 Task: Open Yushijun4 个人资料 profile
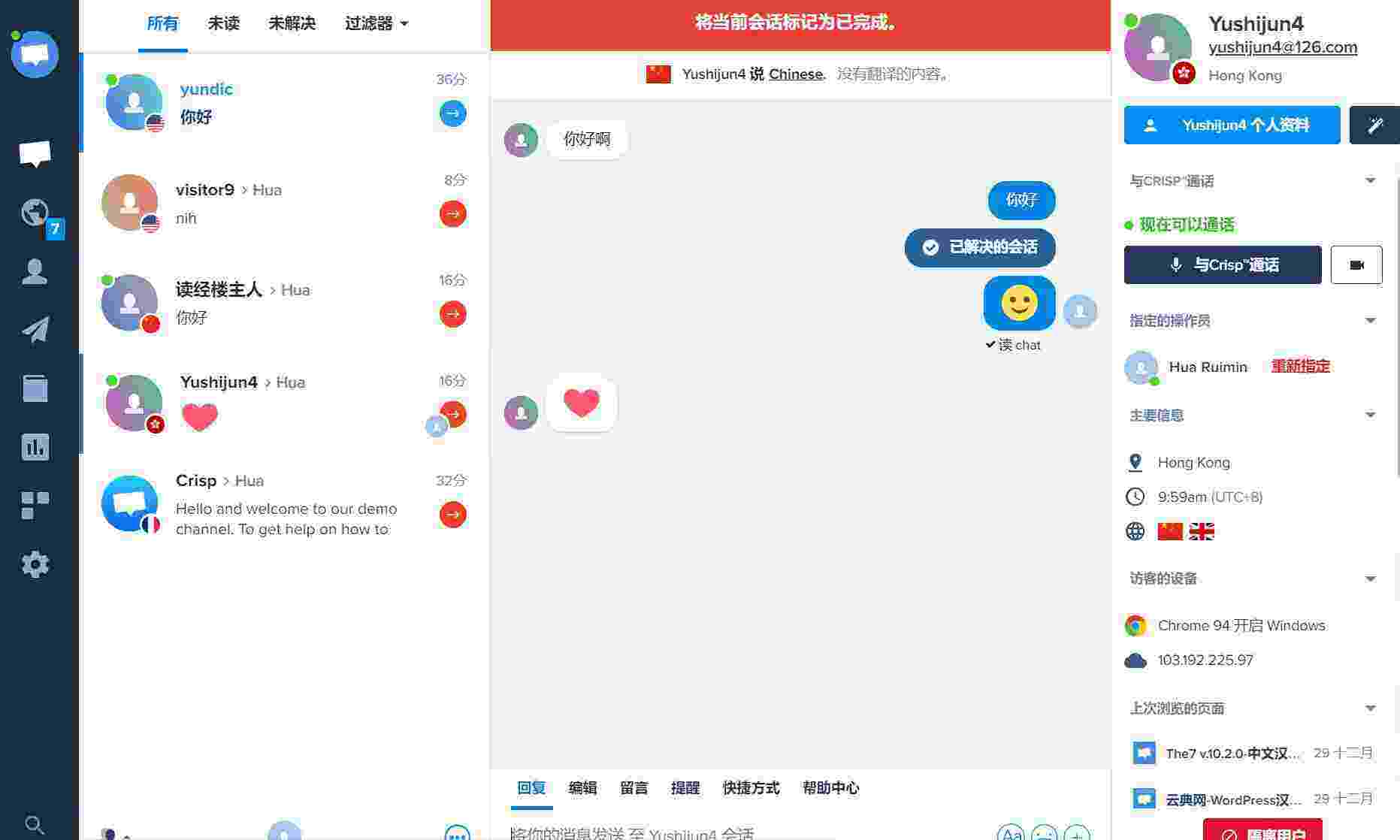(1232, 125)
